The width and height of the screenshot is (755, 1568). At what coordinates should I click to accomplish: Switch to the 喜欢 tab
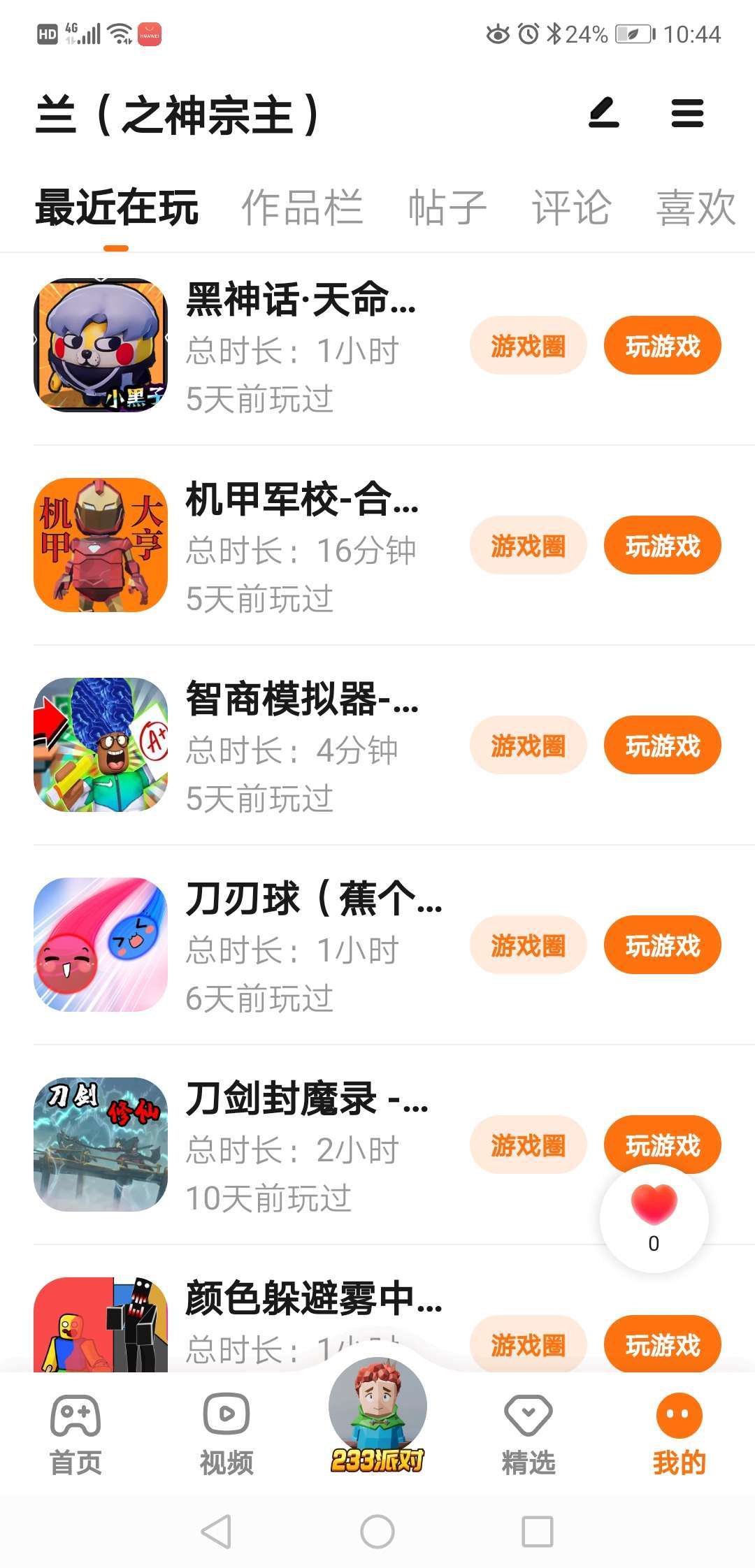[696, 208]
